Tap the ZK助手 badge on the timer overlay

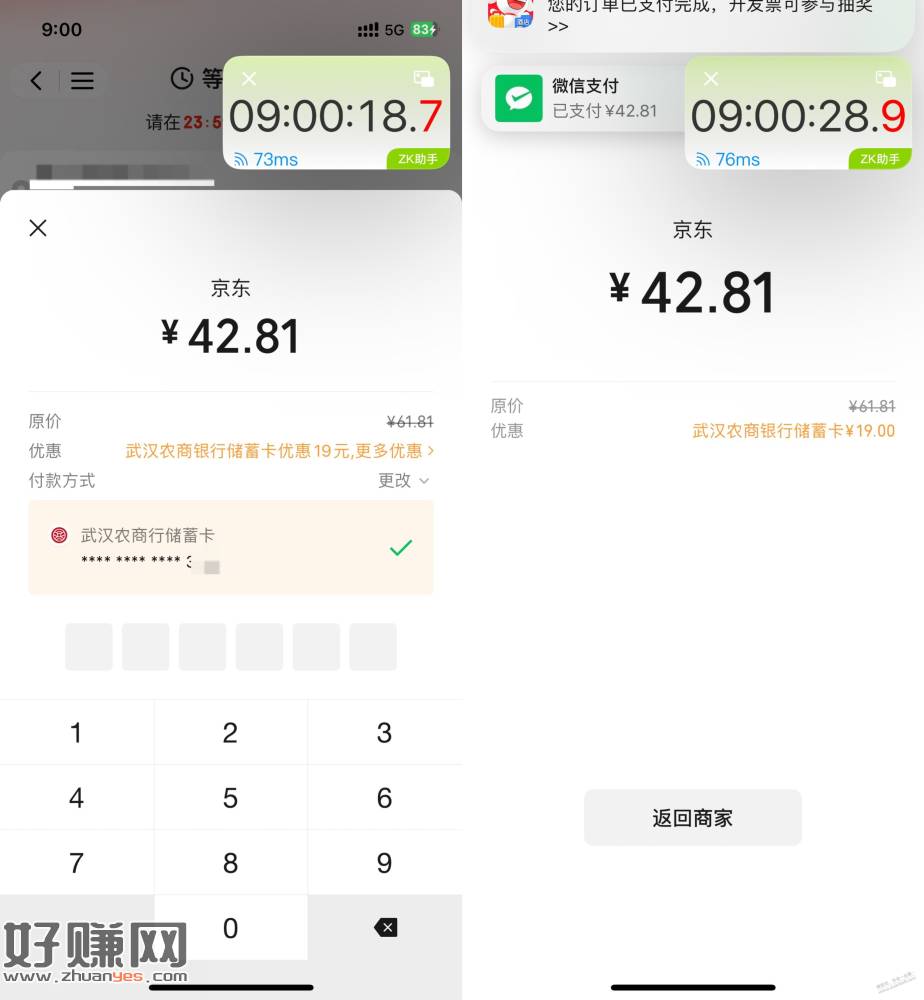coord(416,159)
